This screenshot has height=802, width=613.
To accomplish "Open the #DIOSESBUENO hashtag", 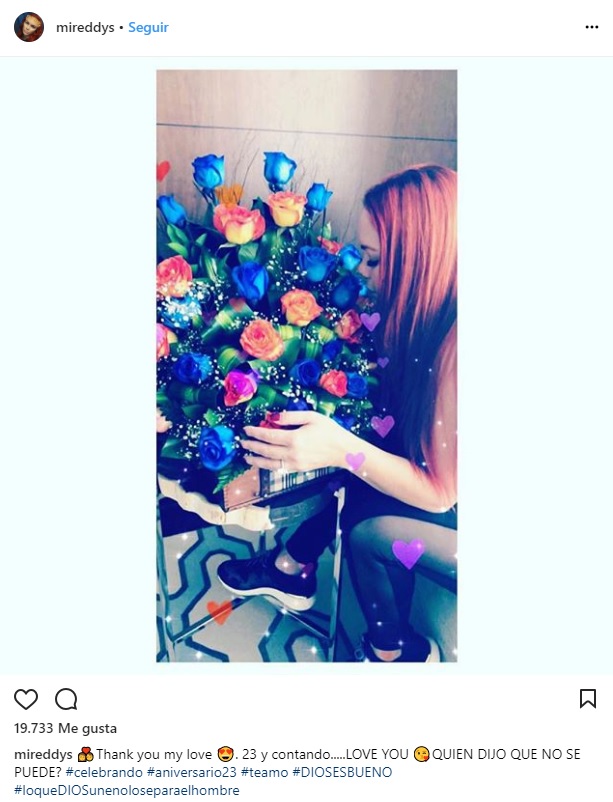I will (x=342, y=772).
